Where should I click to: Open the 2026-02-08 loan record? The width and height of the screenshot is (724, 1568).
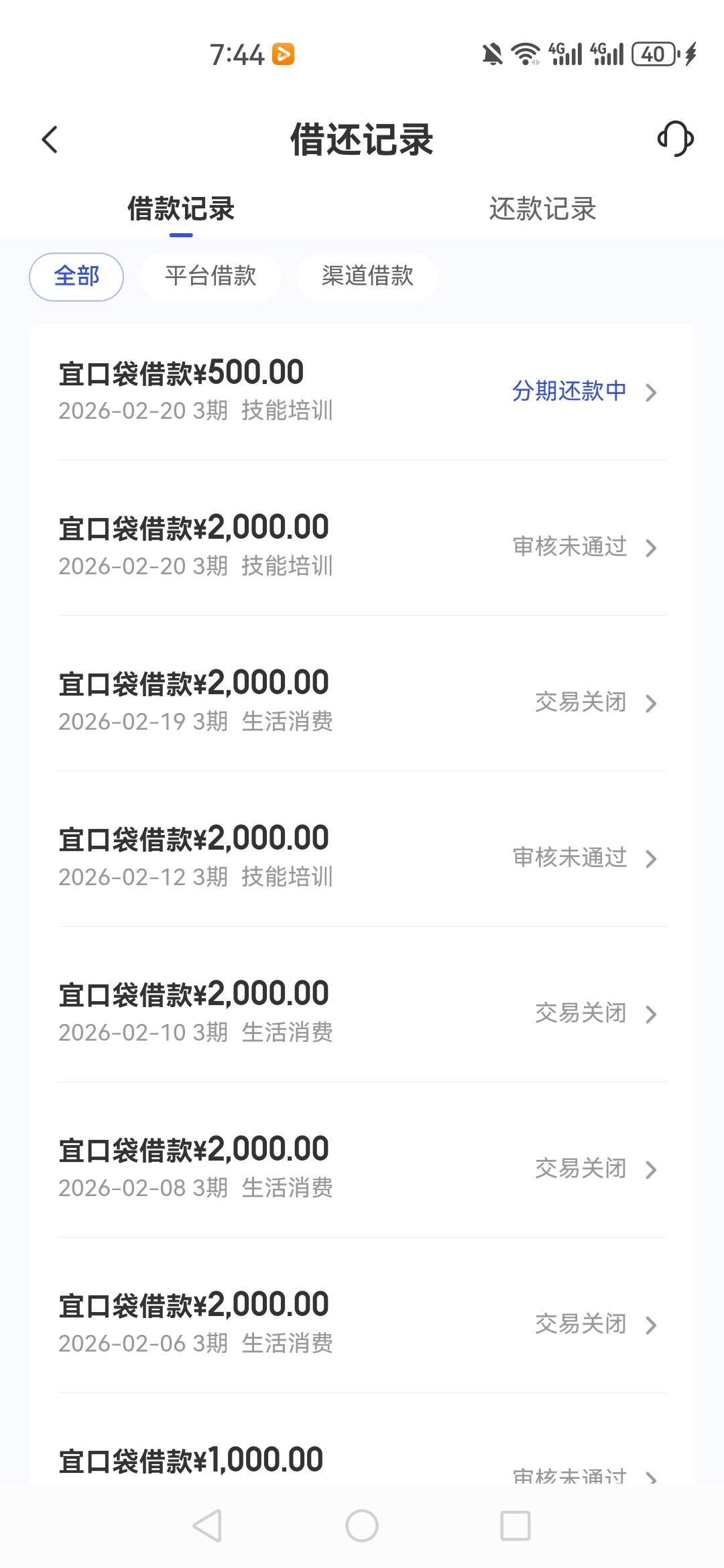(362, 1168)
